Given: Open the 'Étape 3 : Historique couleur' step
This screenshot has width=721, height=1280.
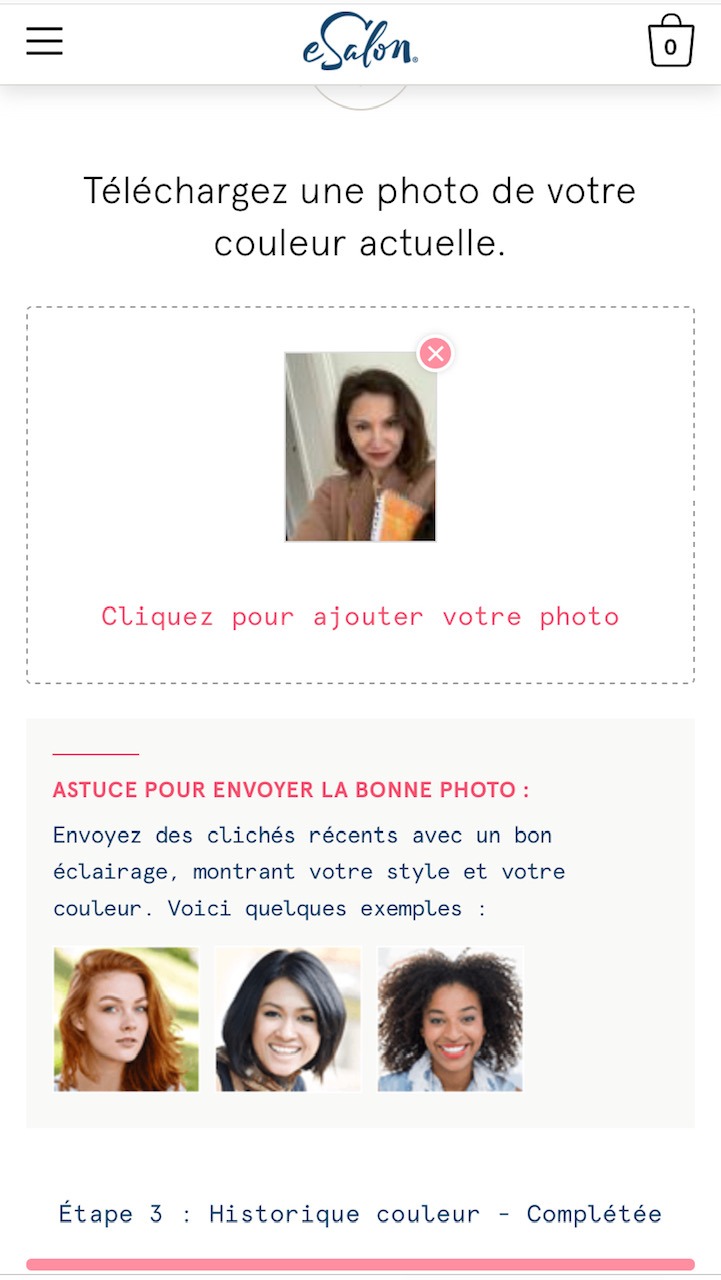Looking at the screenshot, I should pyautogui.click(x=360, y=1214).
